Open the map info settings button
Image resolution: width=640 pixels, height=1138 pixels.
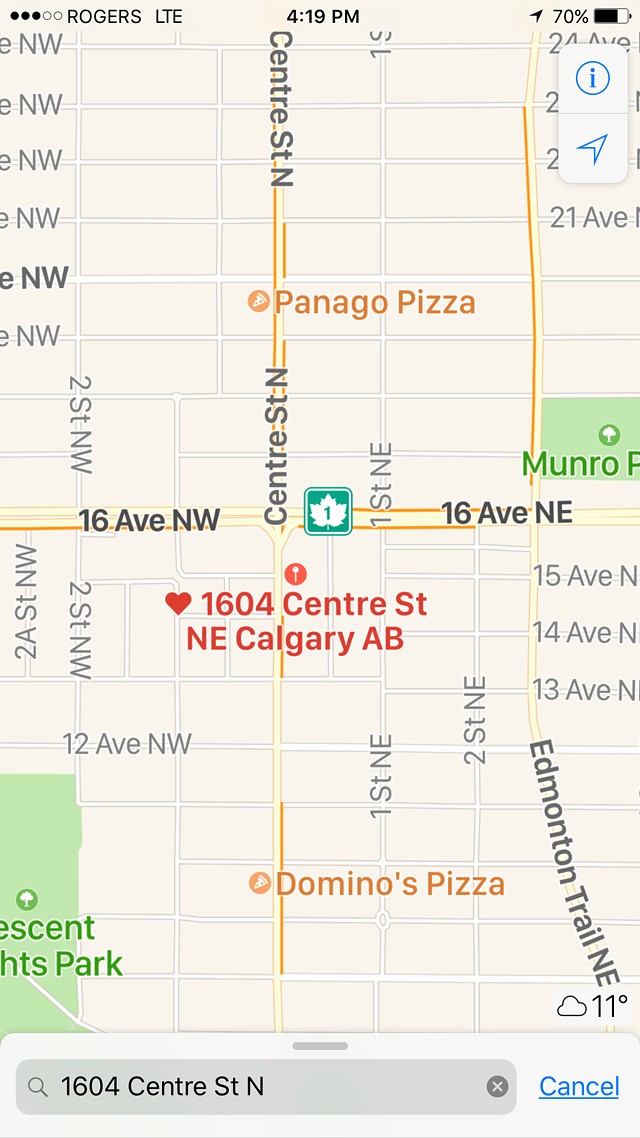592,78
